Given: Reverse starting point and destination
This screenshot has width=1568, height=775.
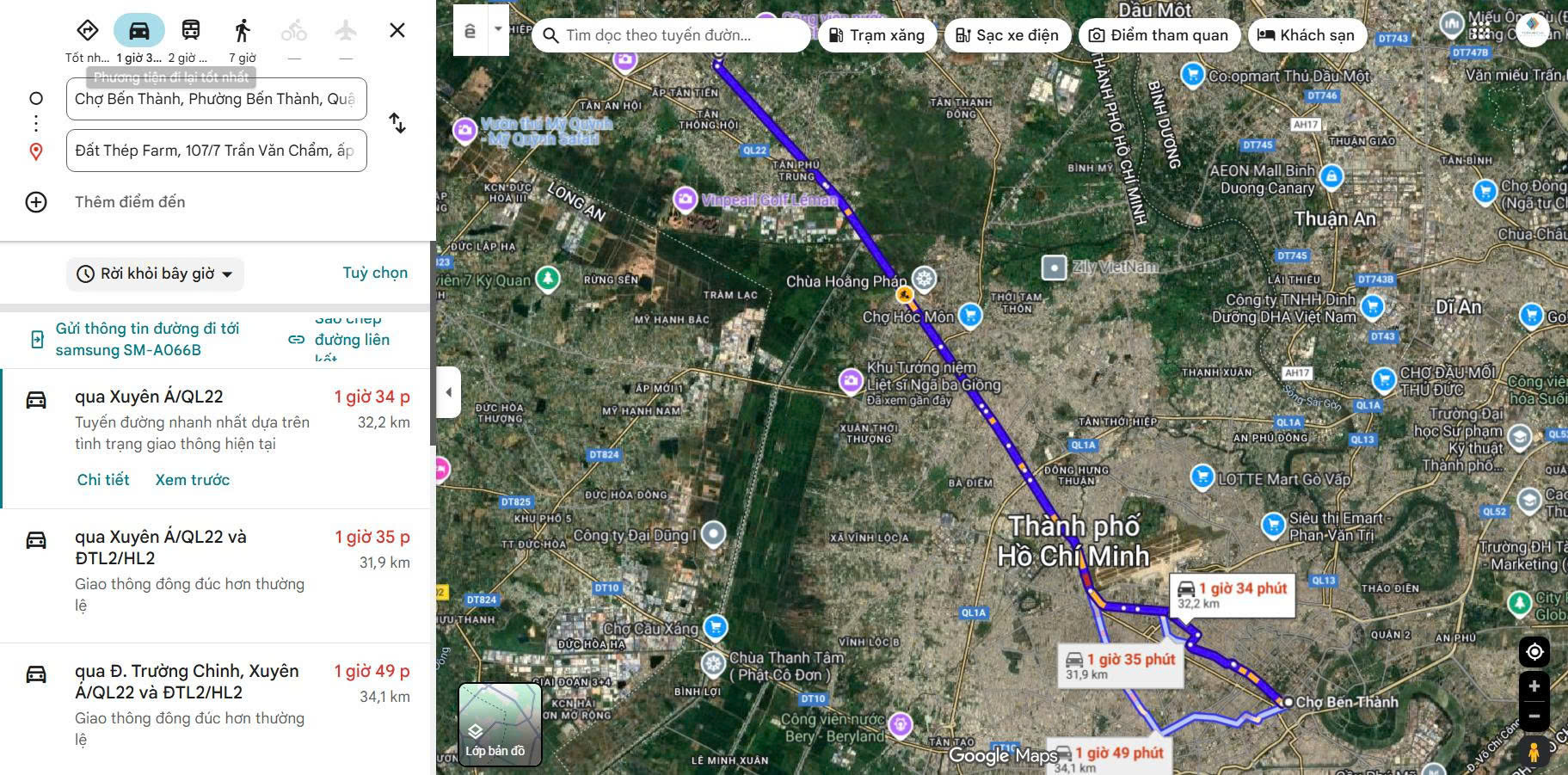Looking at the screenshot, I should pos(397,123).
